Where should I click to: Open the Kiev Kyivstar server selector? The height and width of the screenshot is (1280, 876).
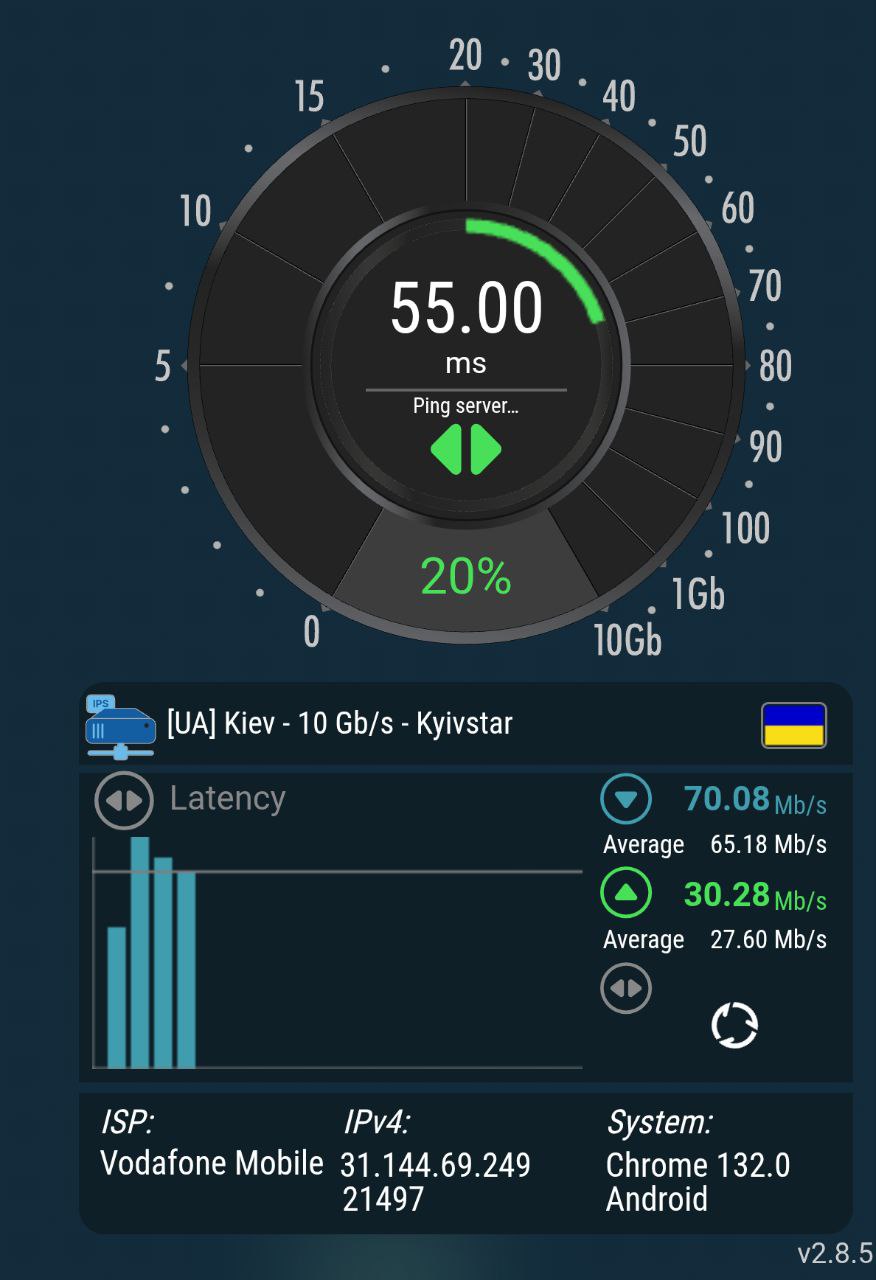click(x=466, y=723)
